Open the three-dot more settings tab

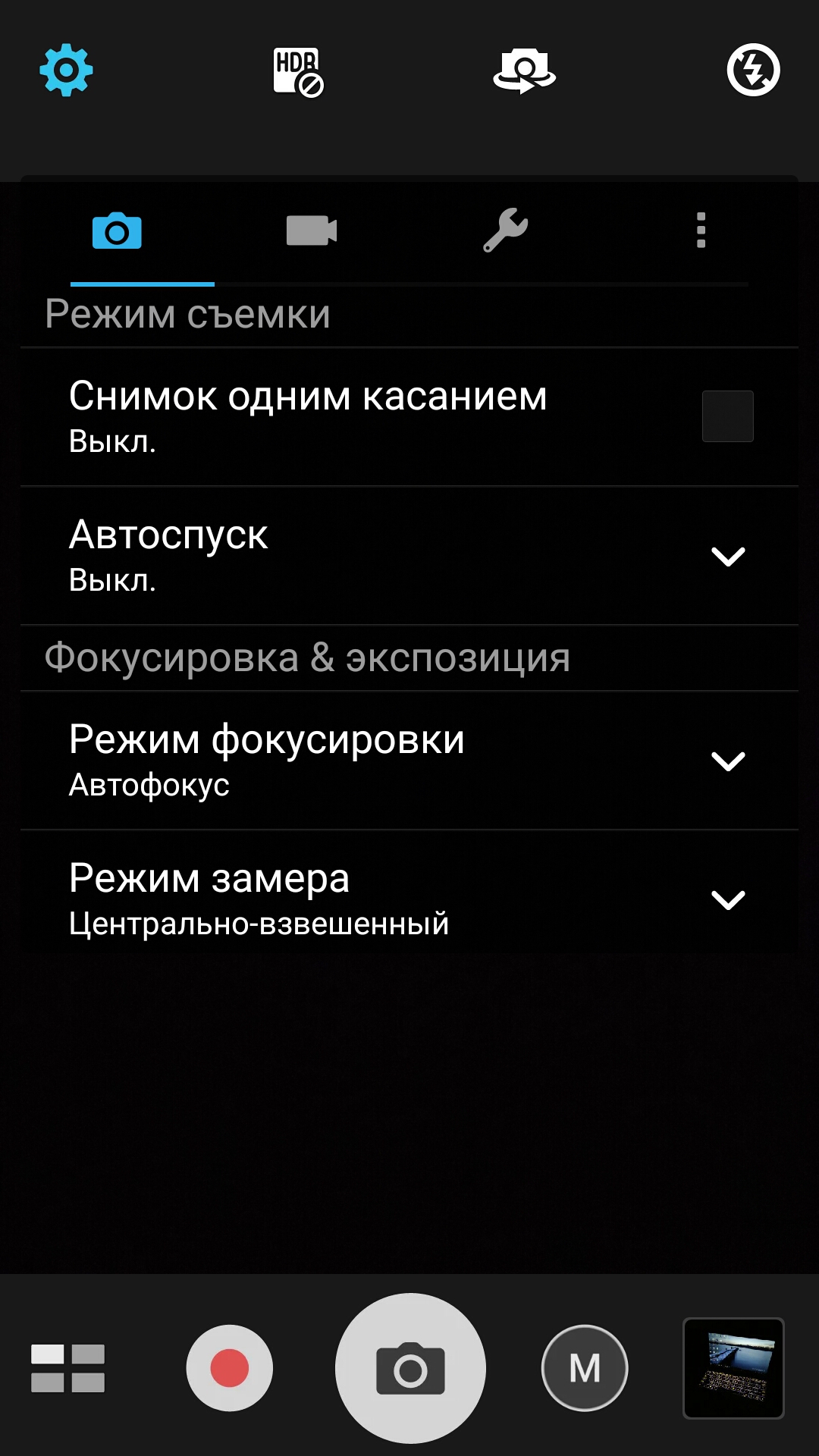pyautogui.click(x=701, y=230)
